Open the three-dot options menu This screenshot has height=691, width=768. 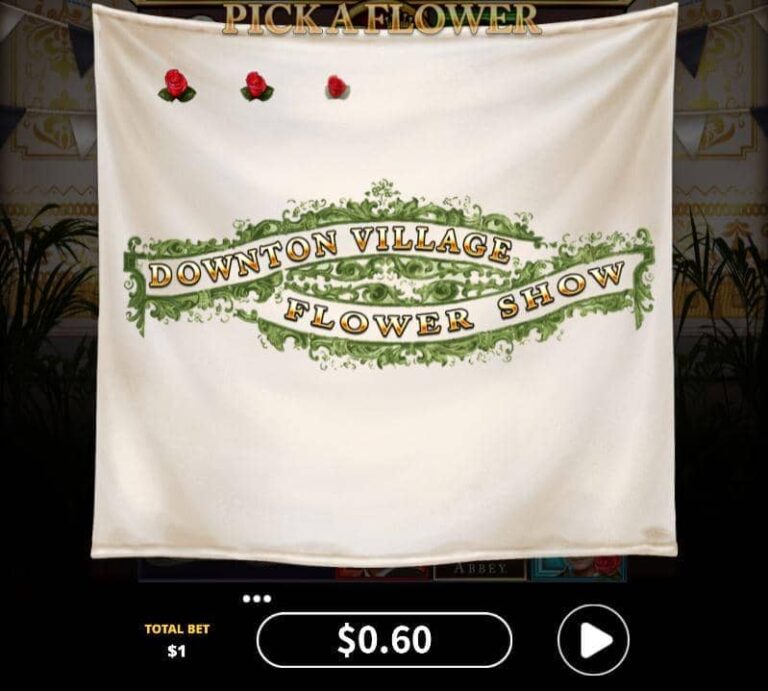pyautogui.click(x=257, y=599)
